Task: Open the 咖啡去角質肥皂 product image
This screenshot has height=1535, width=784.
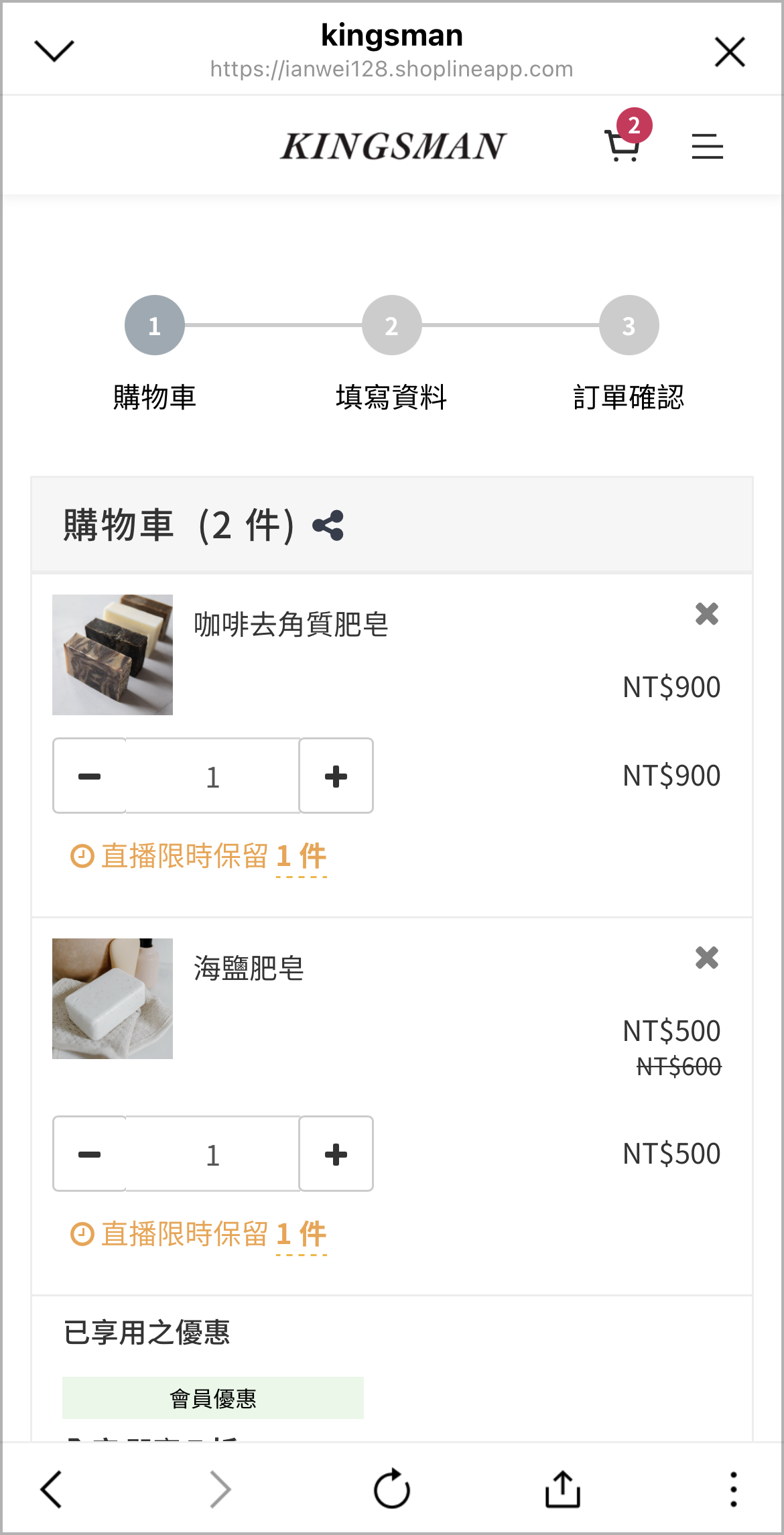Action: point(113,655)
